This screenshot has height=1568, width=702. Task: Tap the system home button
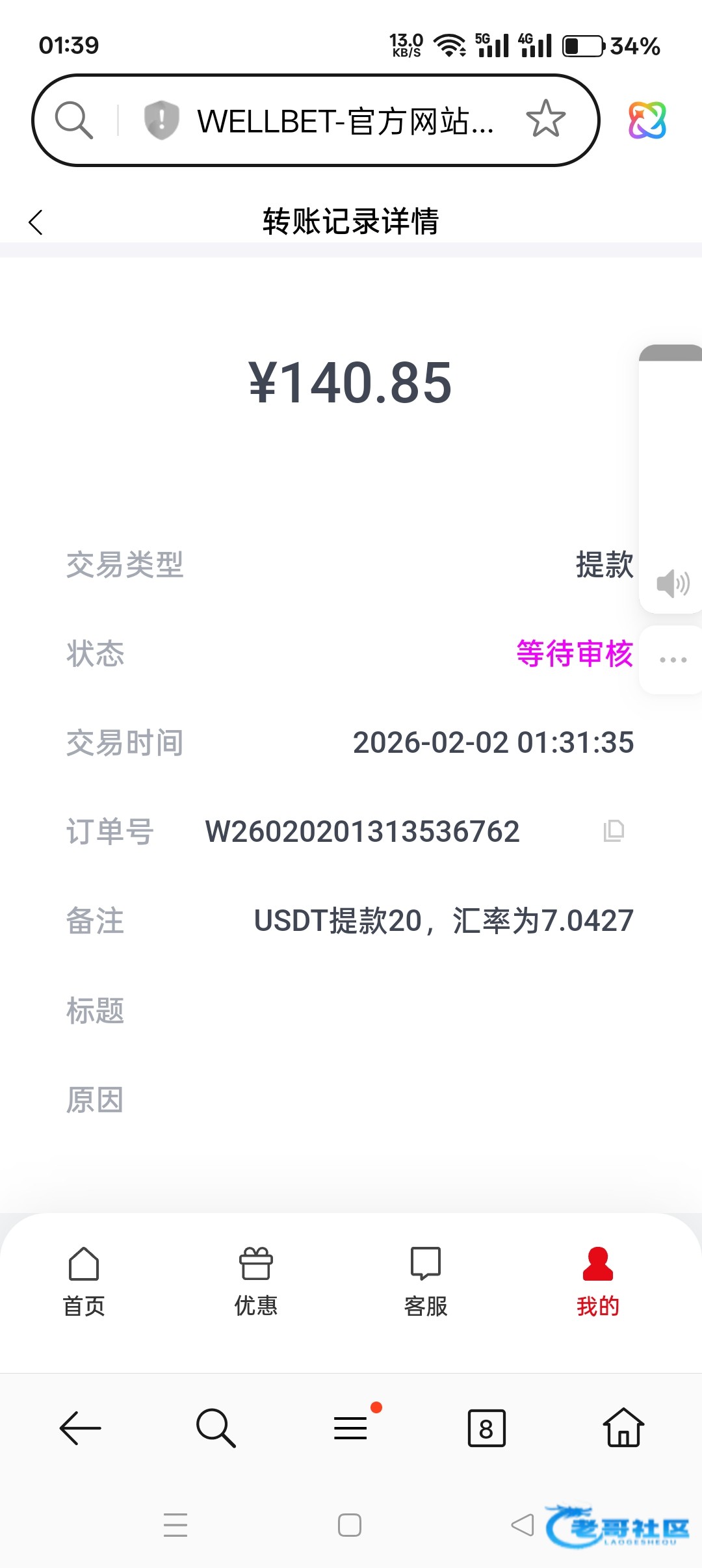(x=350, y=1525)
